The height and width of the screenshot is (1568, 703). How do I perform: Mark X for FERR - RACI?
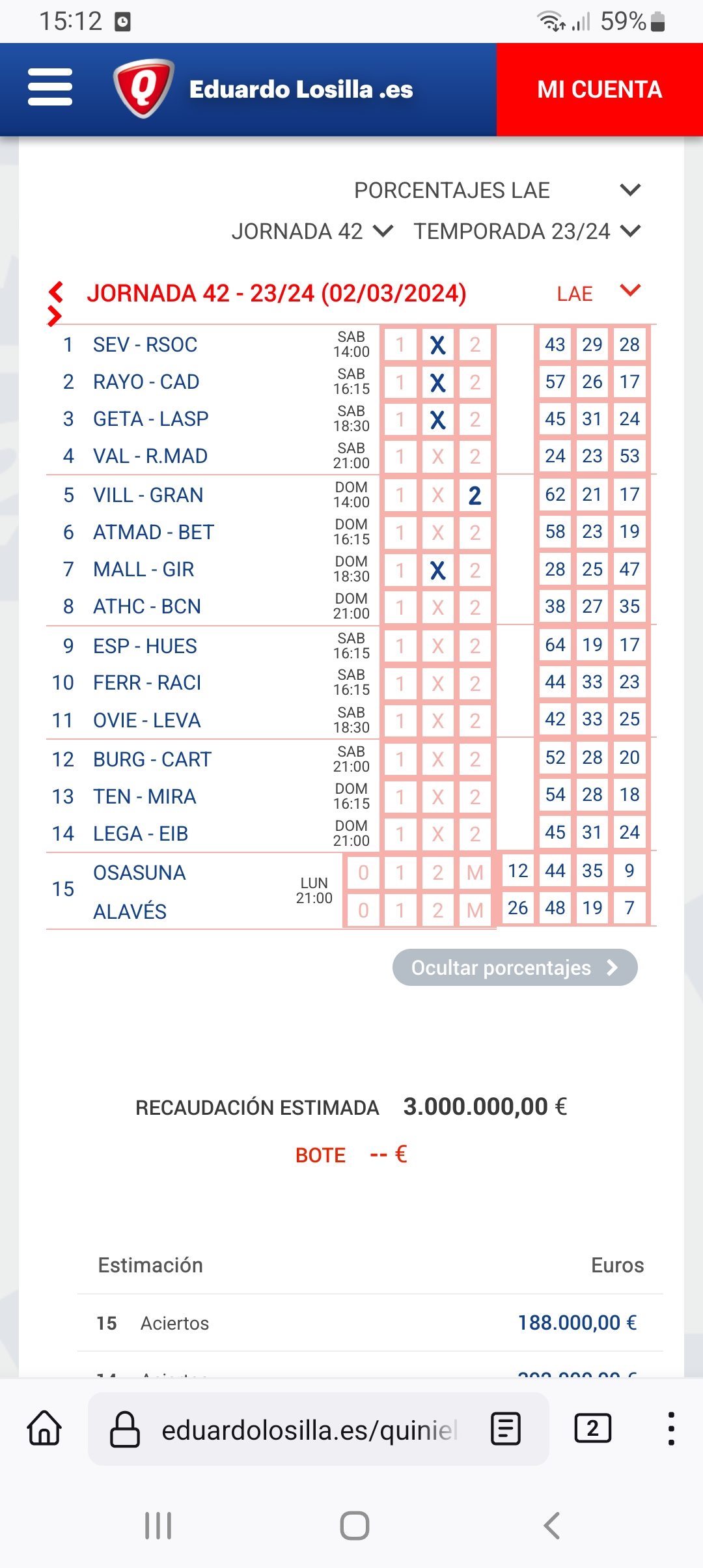437,684
